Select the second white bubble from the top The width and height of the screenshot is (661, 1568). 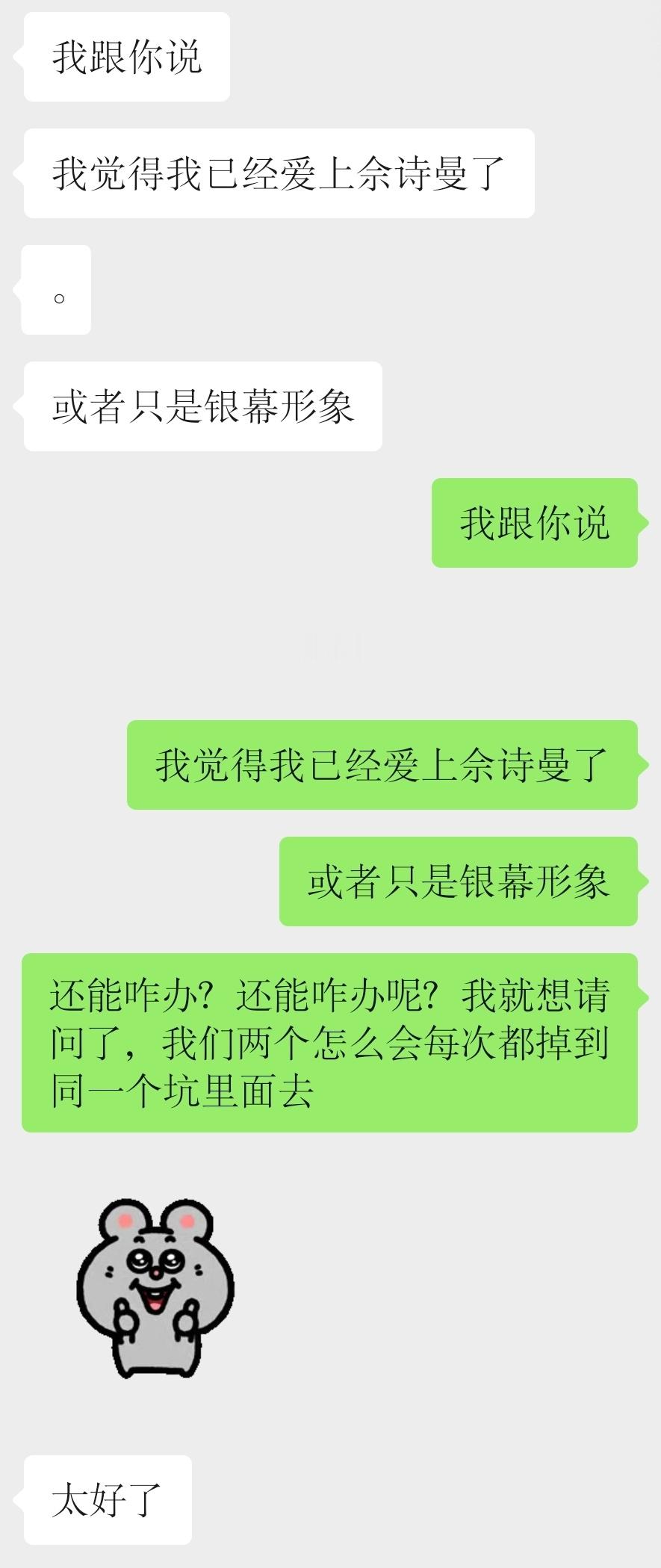tap(279, 172)
